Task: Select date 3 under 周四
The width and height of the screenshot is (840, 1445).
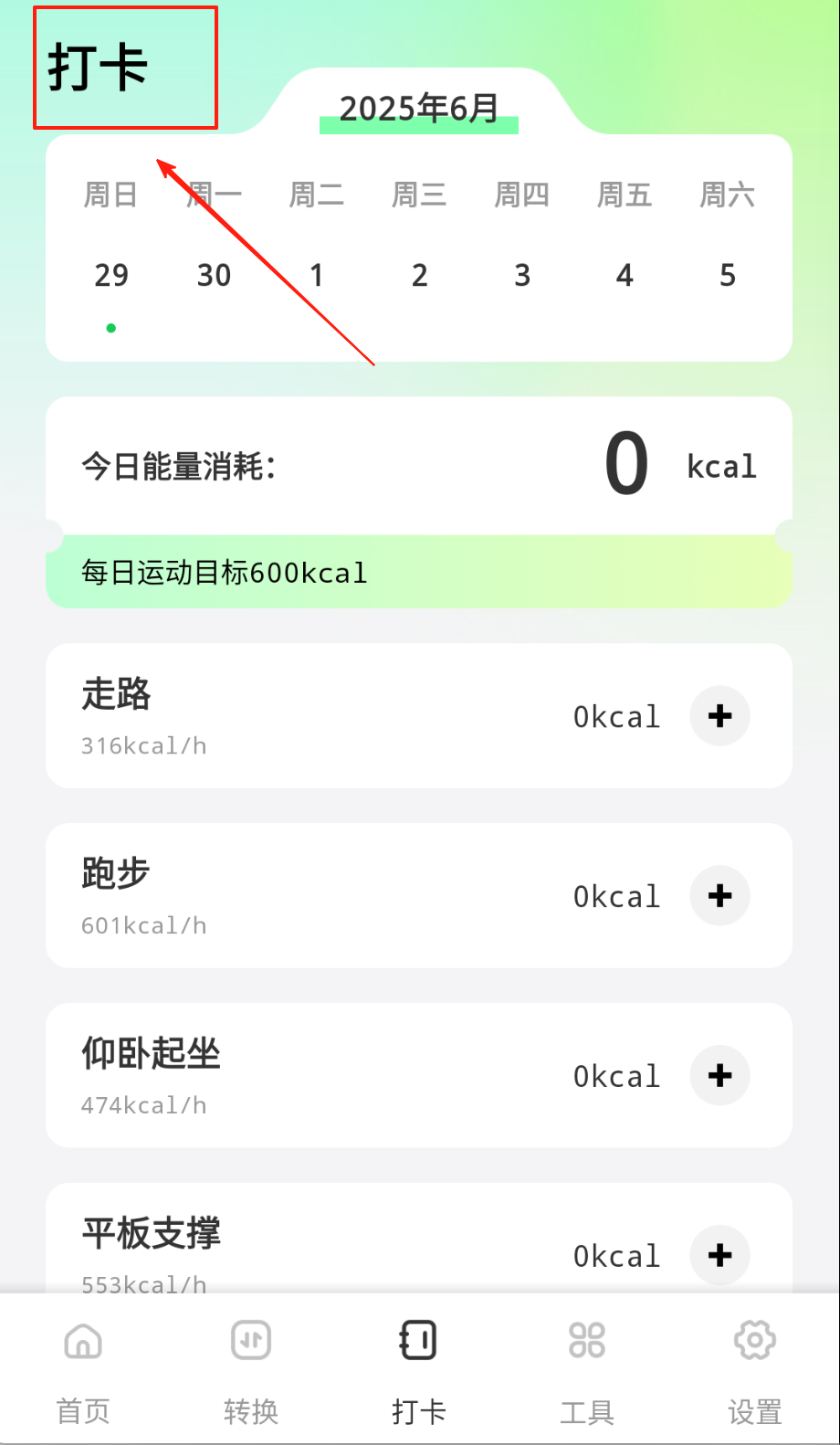Action: (x=522, y=275)
